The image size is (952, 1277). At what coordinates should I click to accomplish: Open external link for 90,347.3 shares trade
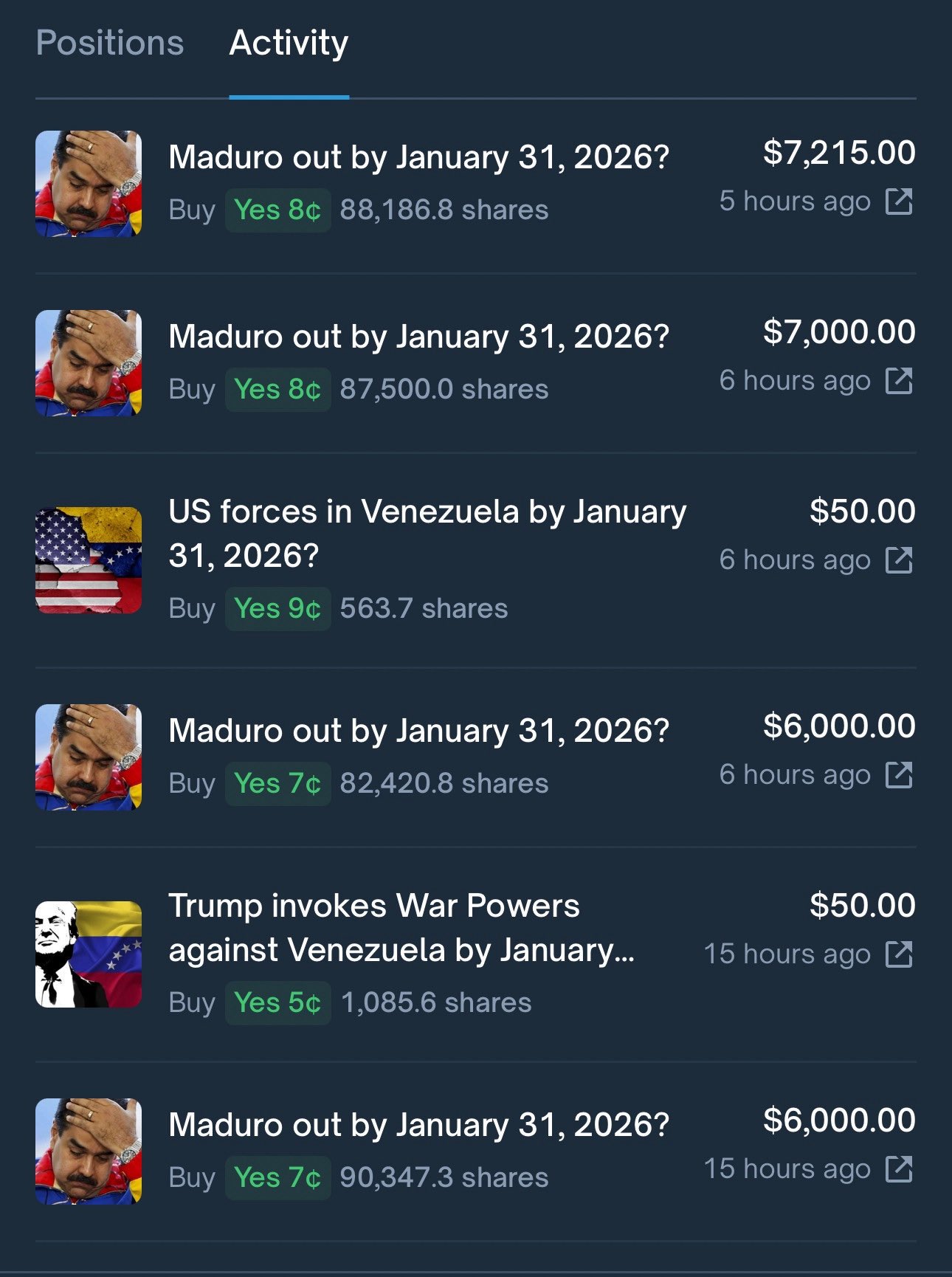[899, 1169]
